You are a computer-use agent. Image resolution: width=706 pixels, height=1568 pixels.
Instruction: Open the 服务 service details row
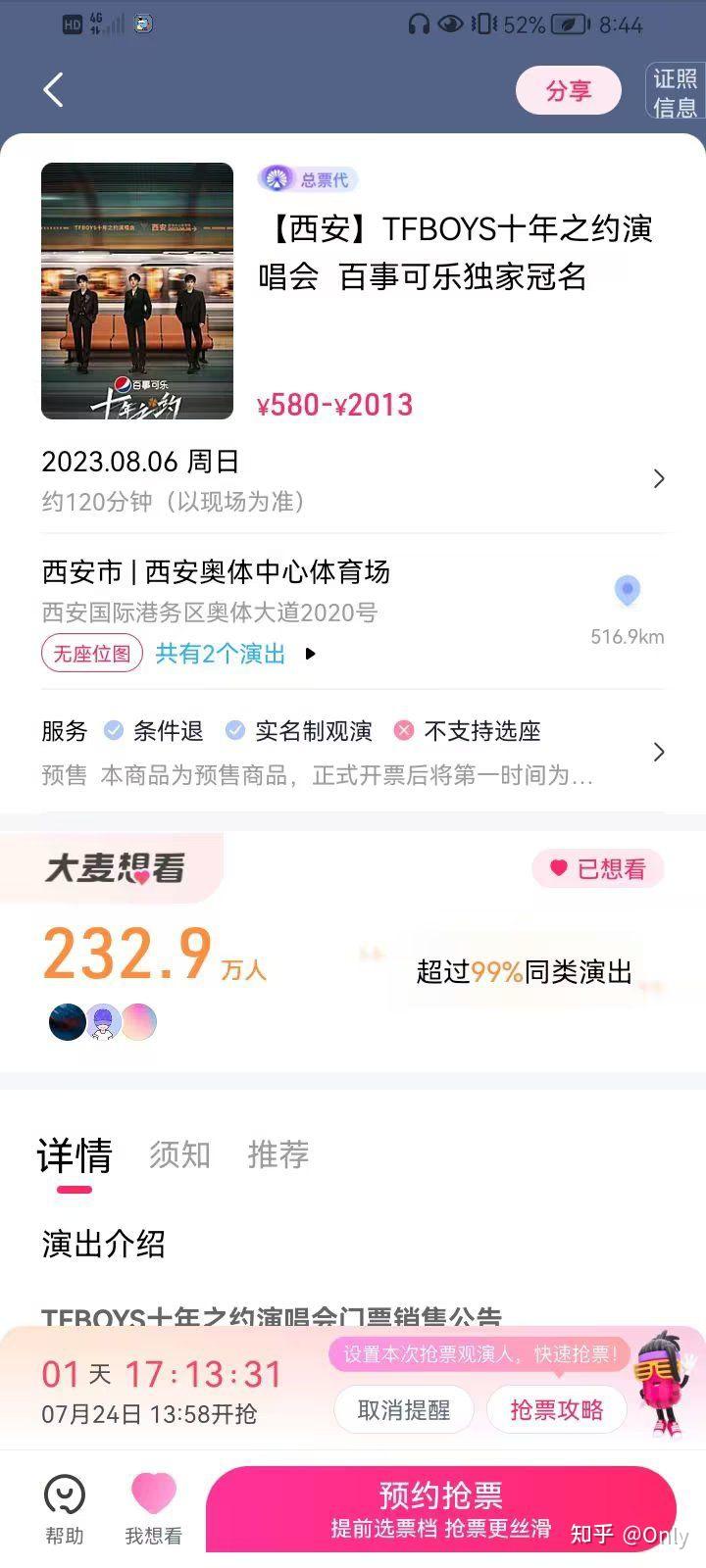(x=353, y=752)
